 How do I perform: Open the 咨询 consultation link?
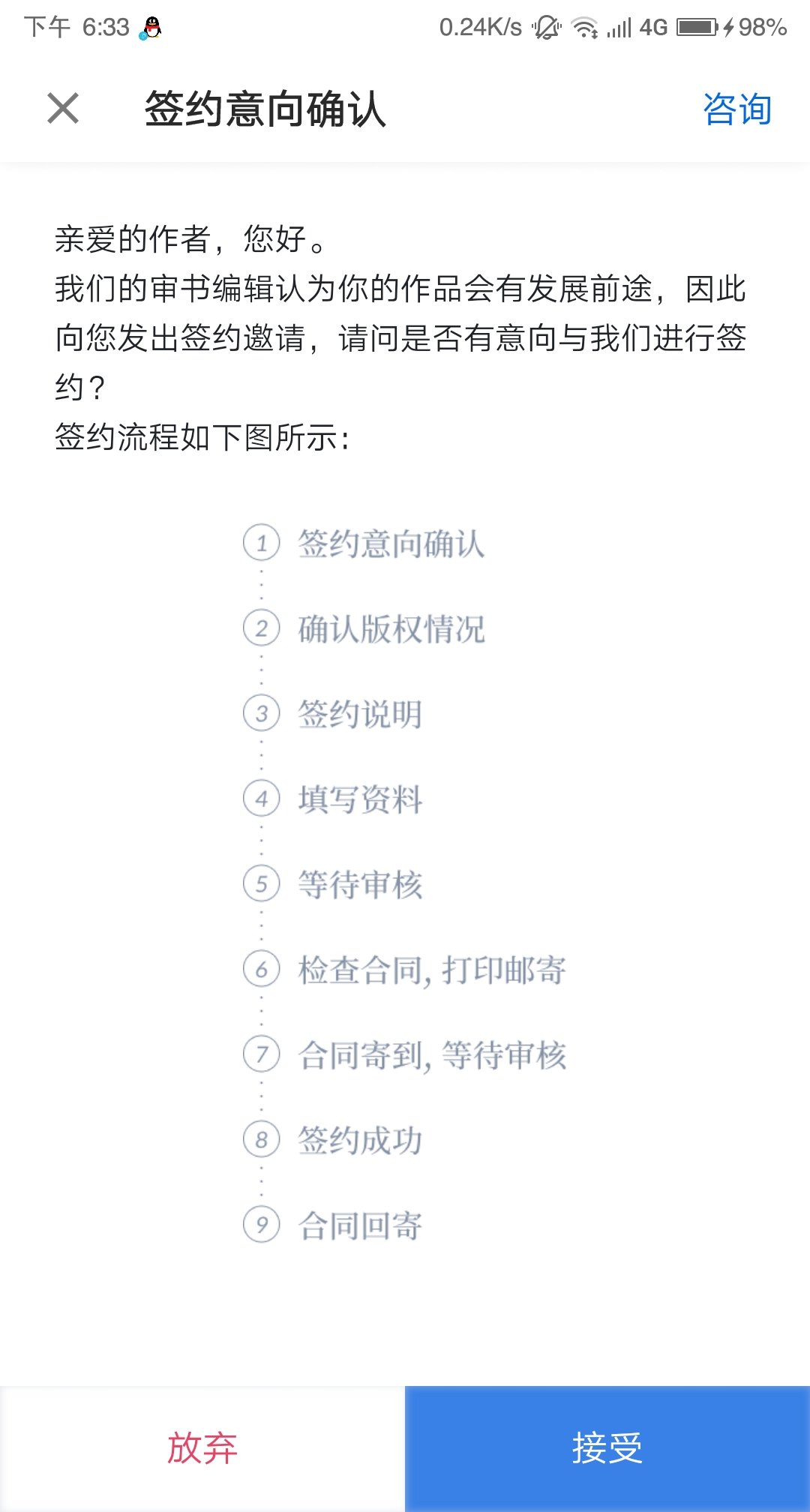click(x=737, y=109)
